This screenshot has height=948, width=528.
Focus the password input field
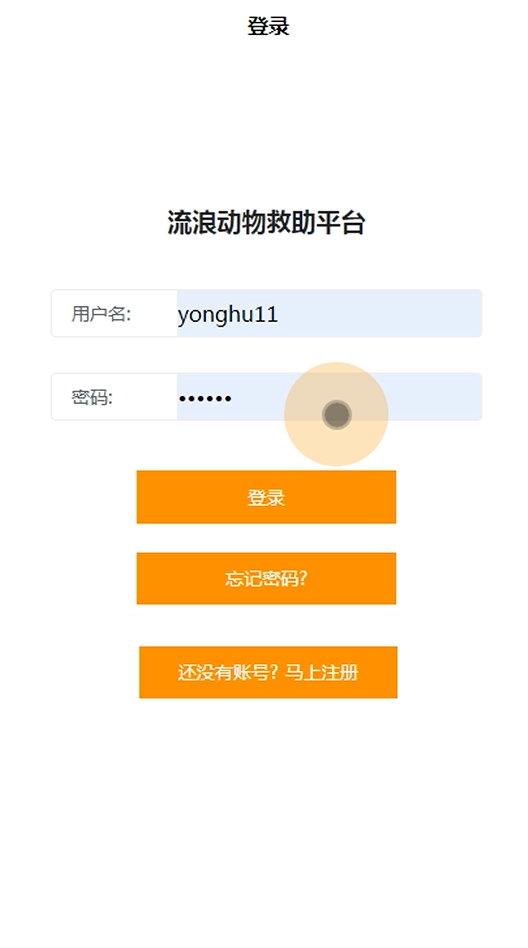329,397
